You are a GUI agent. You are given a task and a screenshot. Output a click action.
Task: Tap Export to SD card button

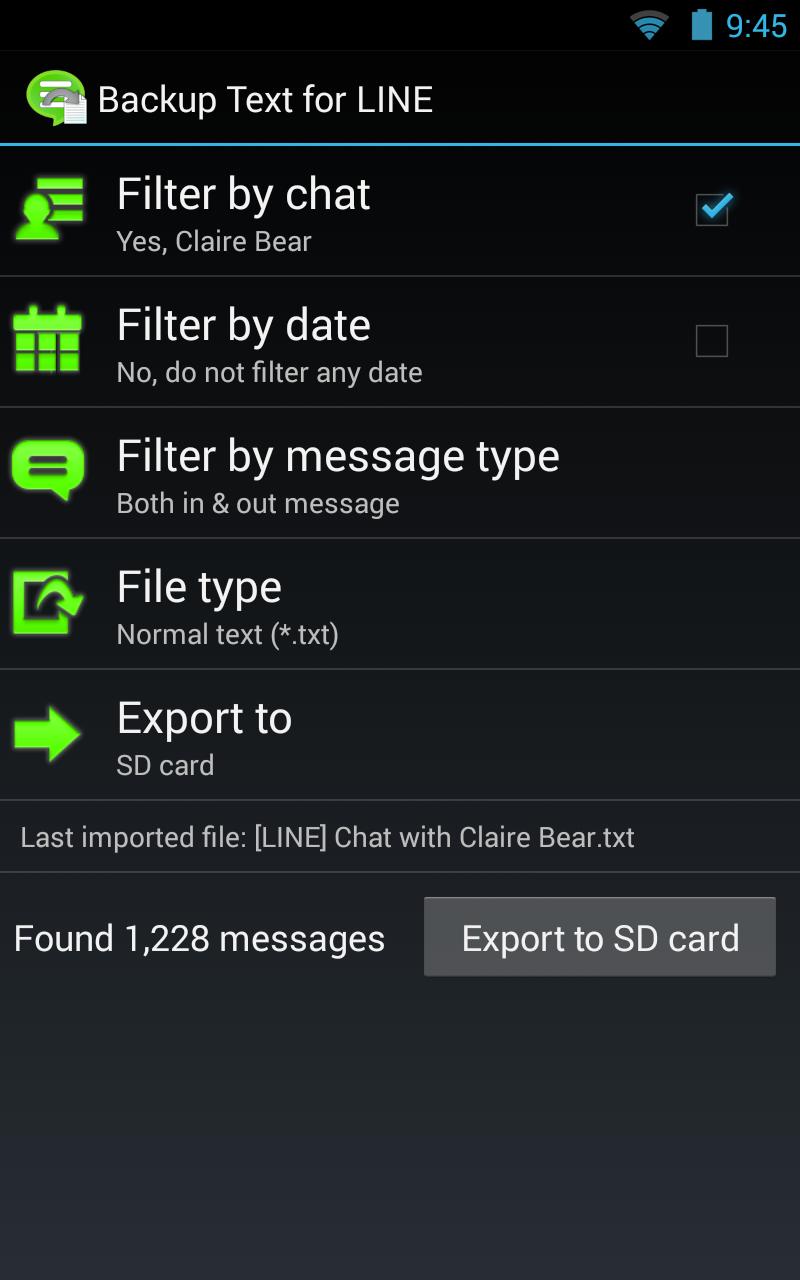[600, 937]
